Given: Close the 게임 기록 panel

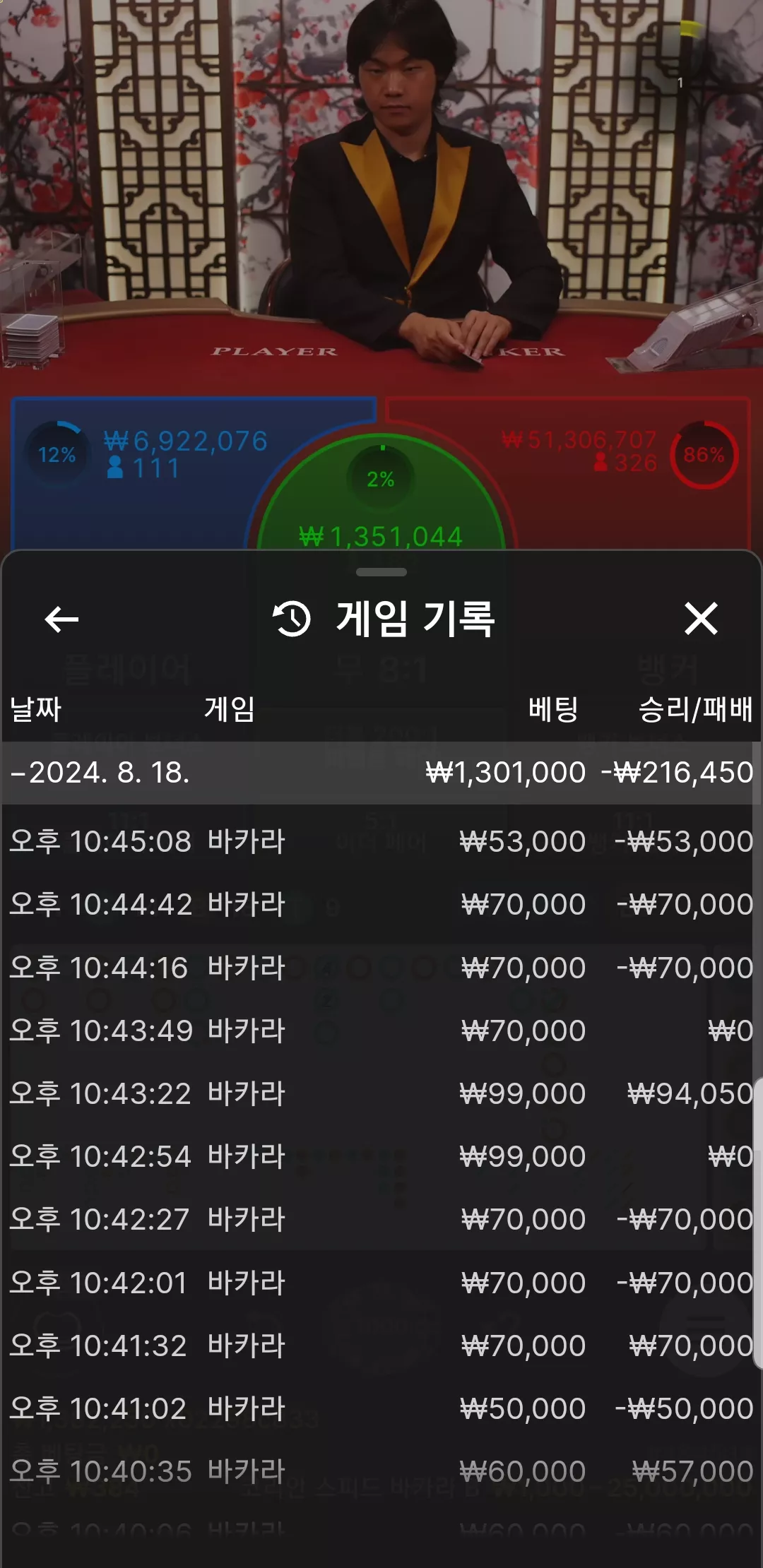Looking at the screenshot, I should click(701, 619).
